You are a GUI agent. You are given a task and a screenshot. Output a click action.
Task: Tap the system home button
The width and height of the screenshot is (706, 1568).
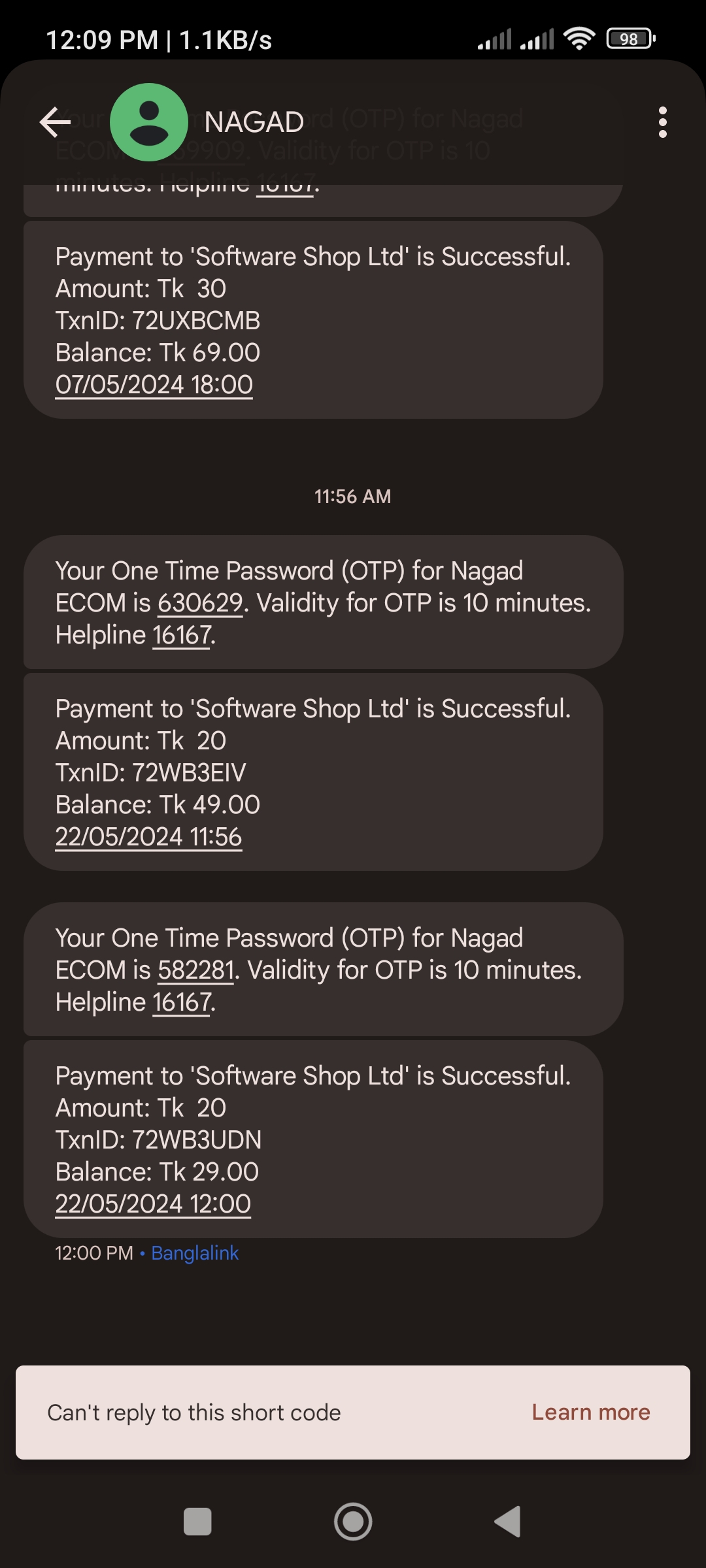pyautogui.click(x=353, y=1522)
